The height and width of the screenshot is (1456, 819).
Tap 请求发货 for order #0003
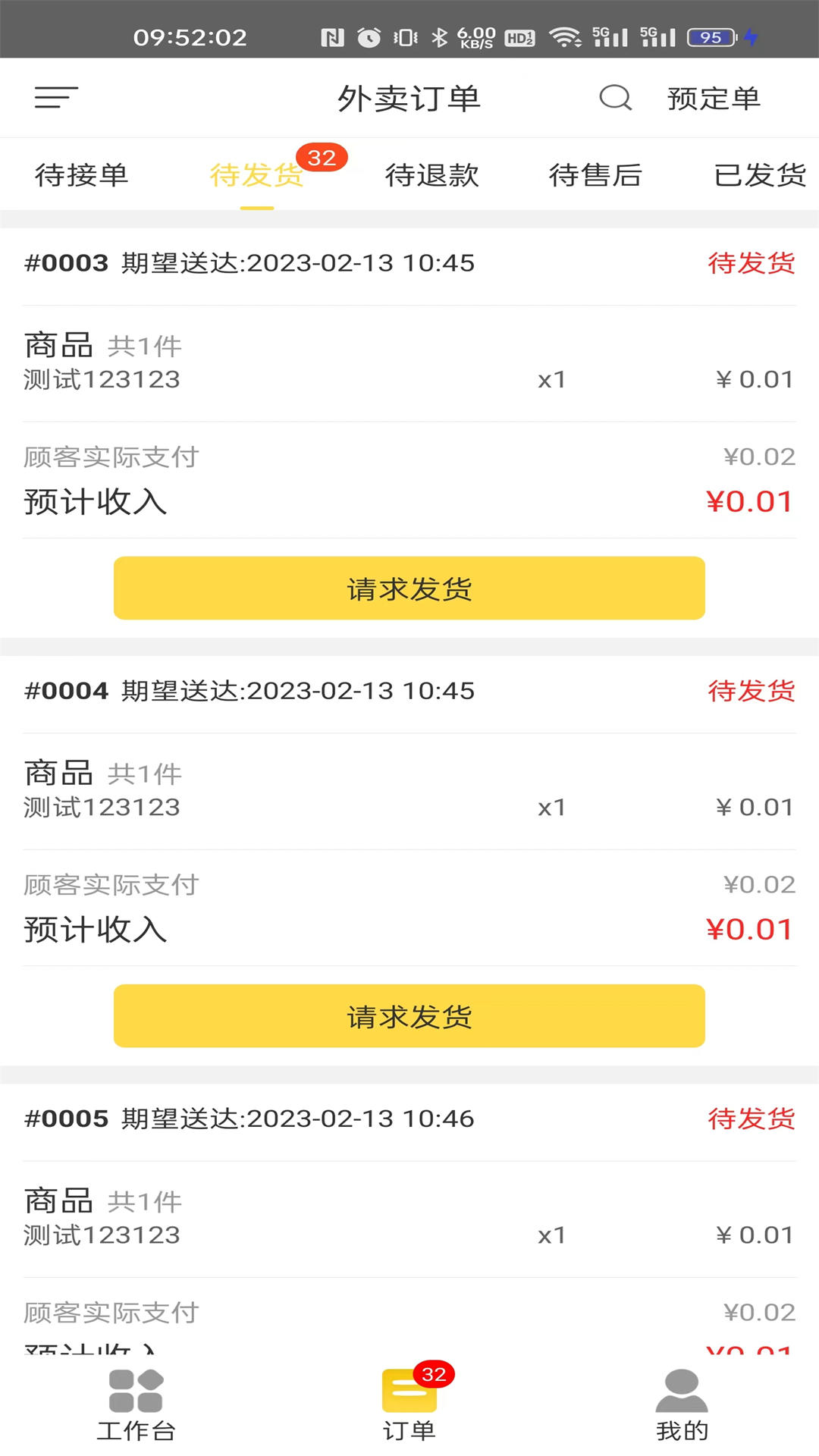409,588
